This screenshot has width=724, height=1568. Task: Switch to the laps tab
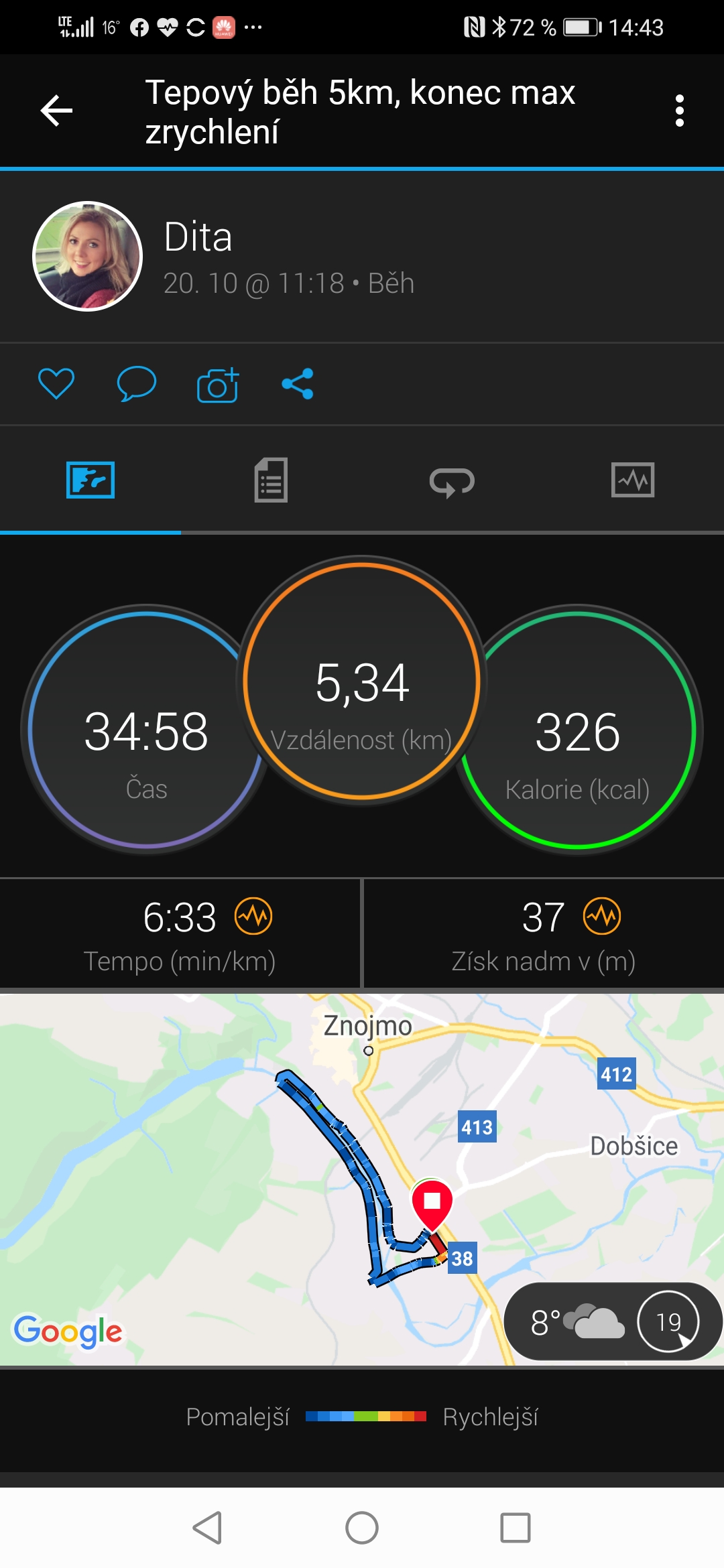pyautogui.click(x=452, y=481)
